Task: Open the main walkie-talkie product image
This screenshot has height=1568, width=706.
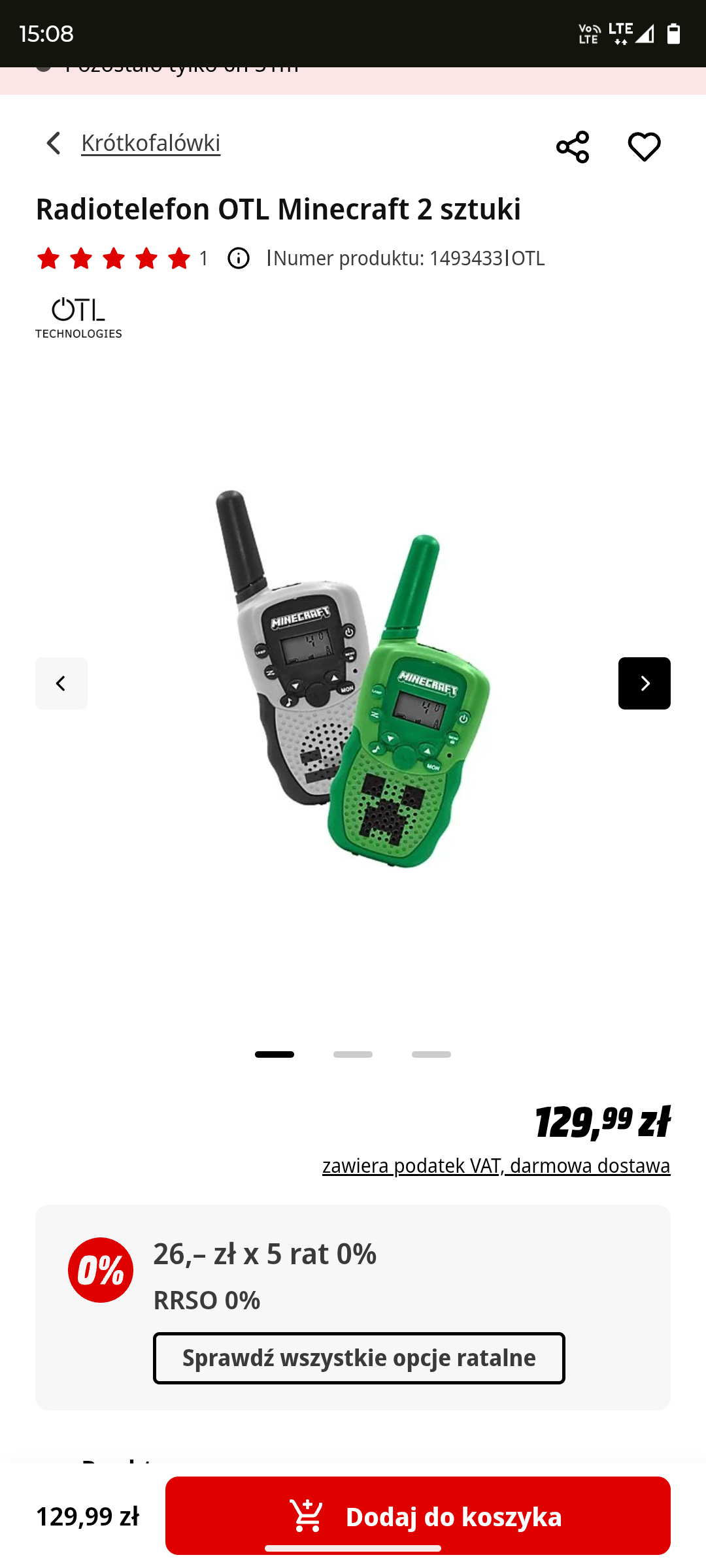Action: [x=353, y=679]
